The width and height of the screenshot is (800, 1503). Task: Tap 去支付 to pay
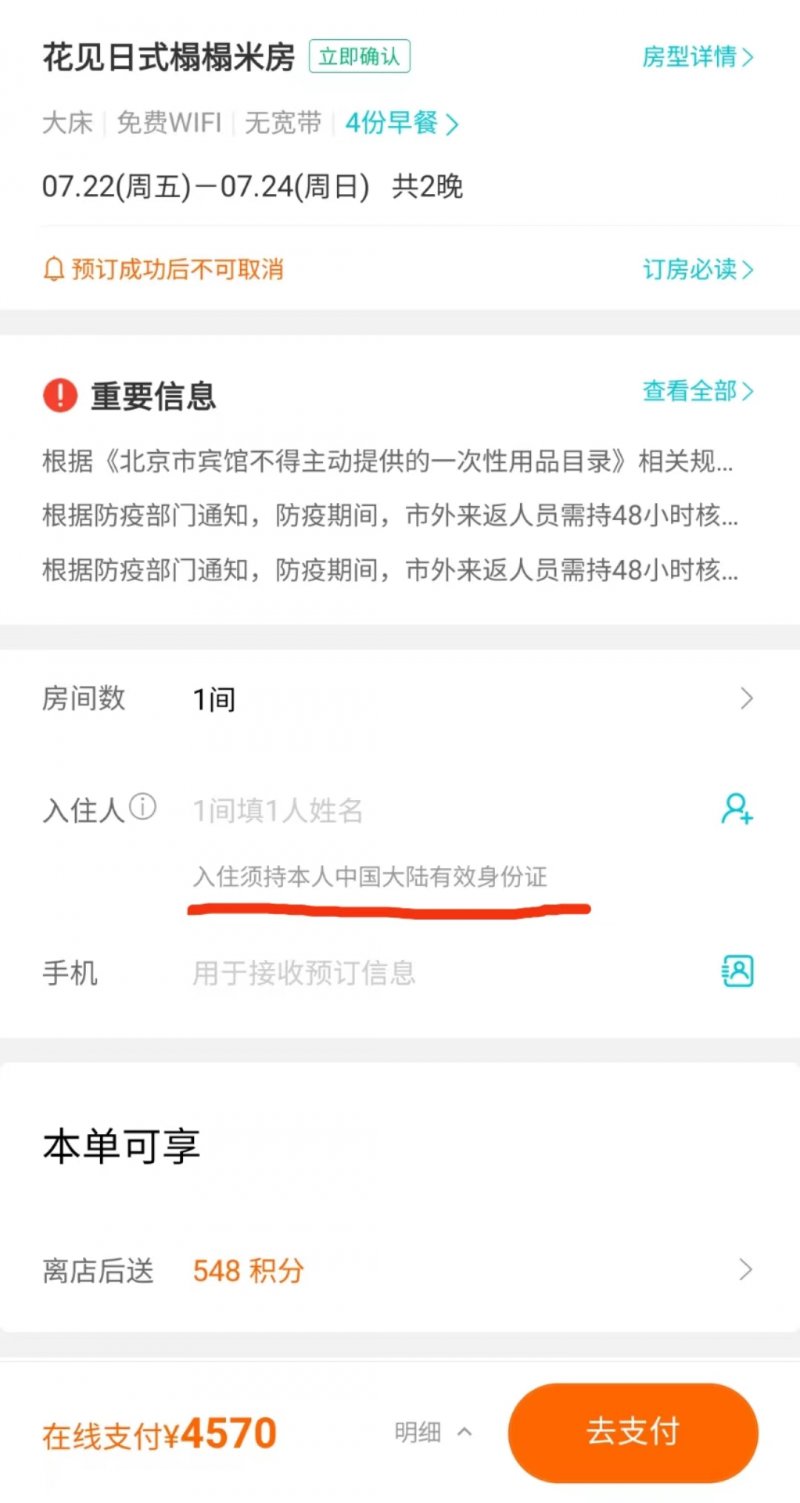632,1432
